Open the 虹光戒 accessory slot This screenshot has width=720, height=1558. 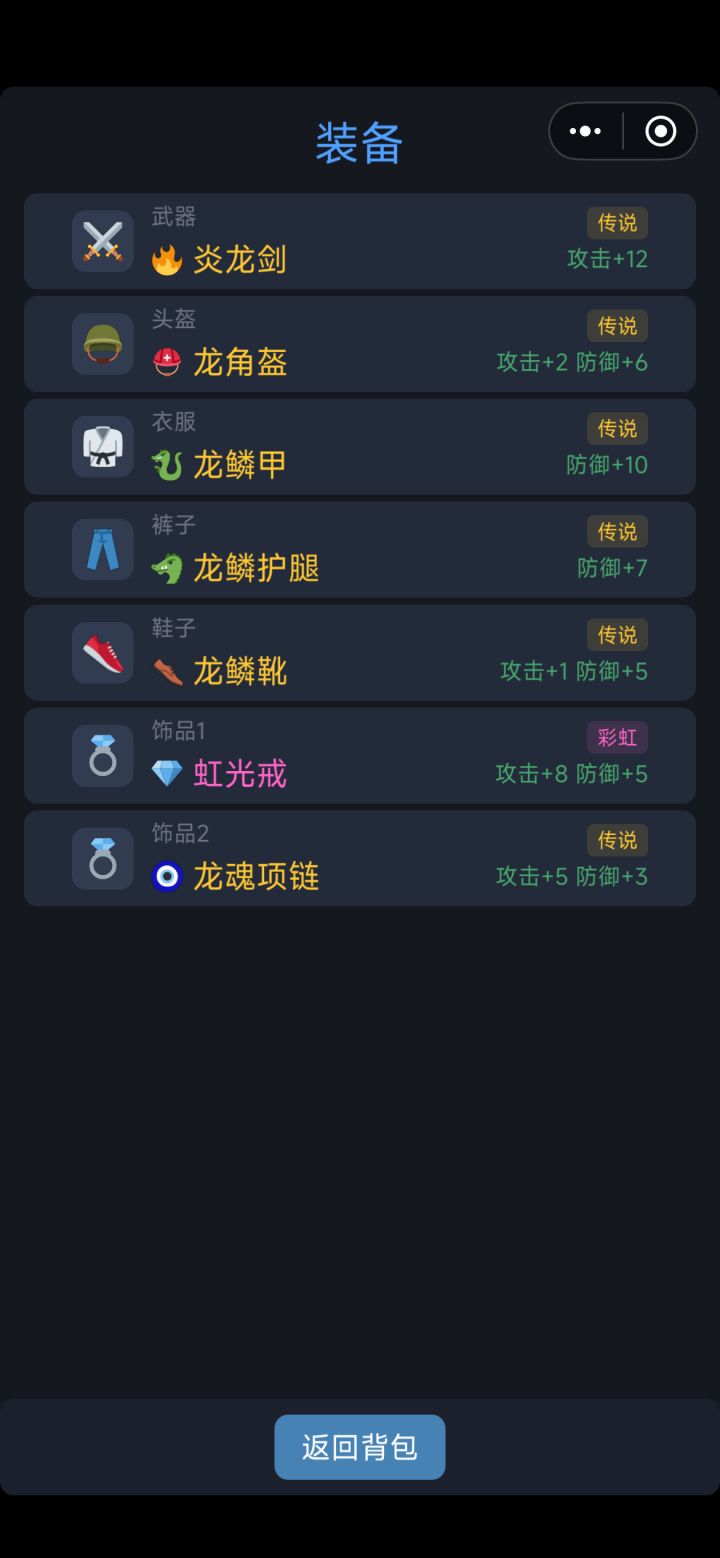359,756
